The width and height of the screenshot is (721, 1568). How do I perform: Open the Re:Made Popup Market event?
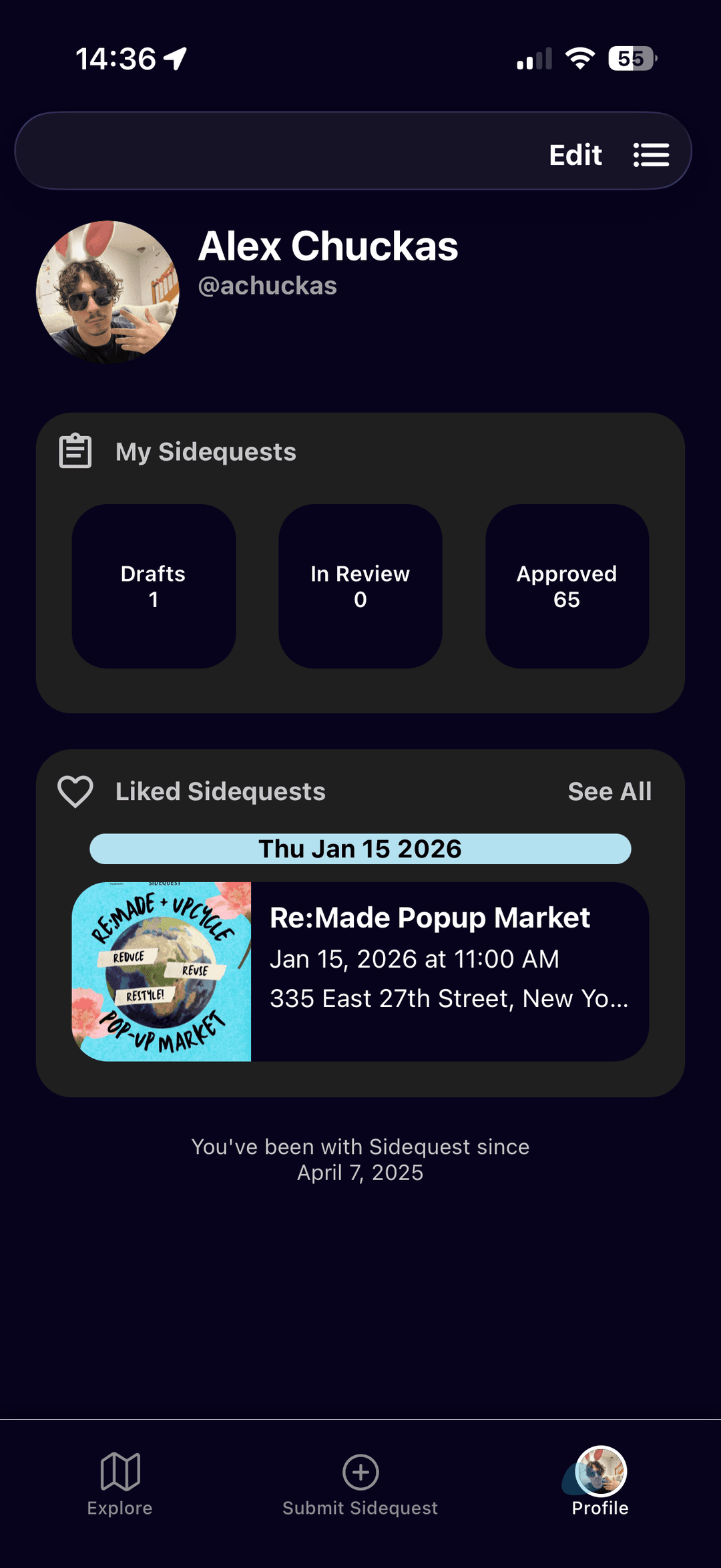pyautogui.click(x=430, y=917)
